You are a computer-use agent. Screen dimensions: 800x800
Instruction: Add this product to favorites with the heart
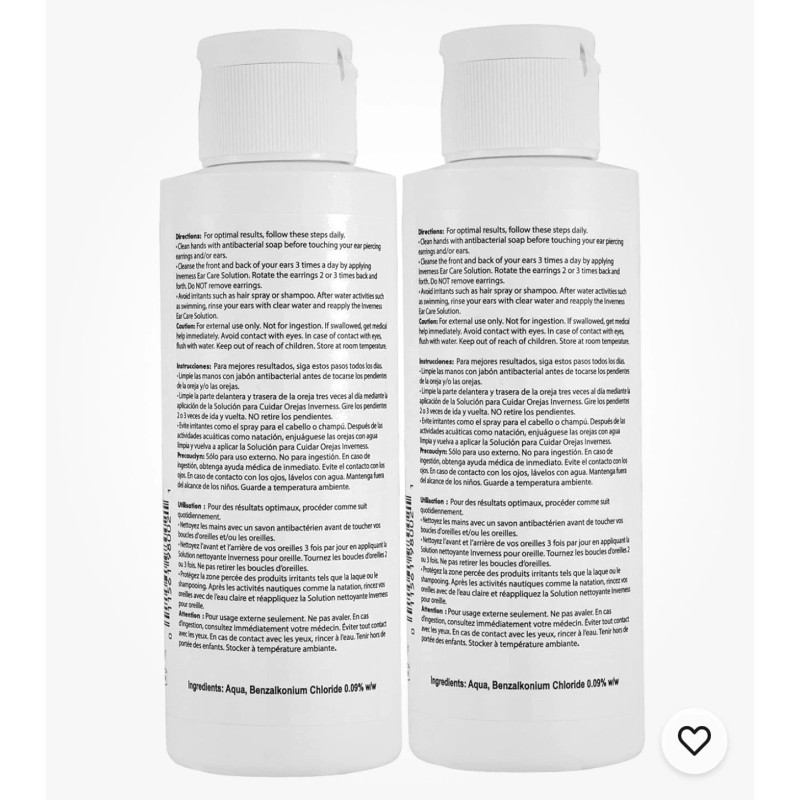(x=694, y=740)
